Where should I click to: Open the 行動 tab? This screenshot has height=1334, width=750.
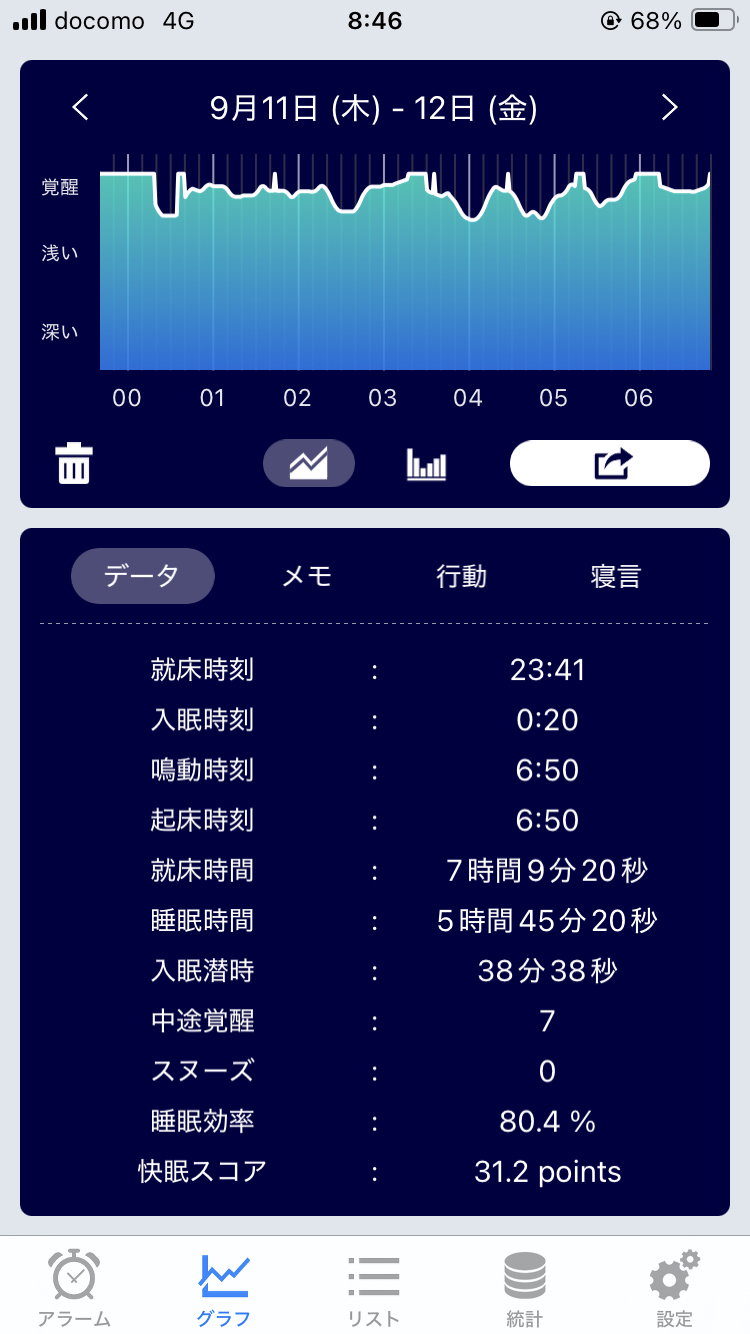point(461,576)
